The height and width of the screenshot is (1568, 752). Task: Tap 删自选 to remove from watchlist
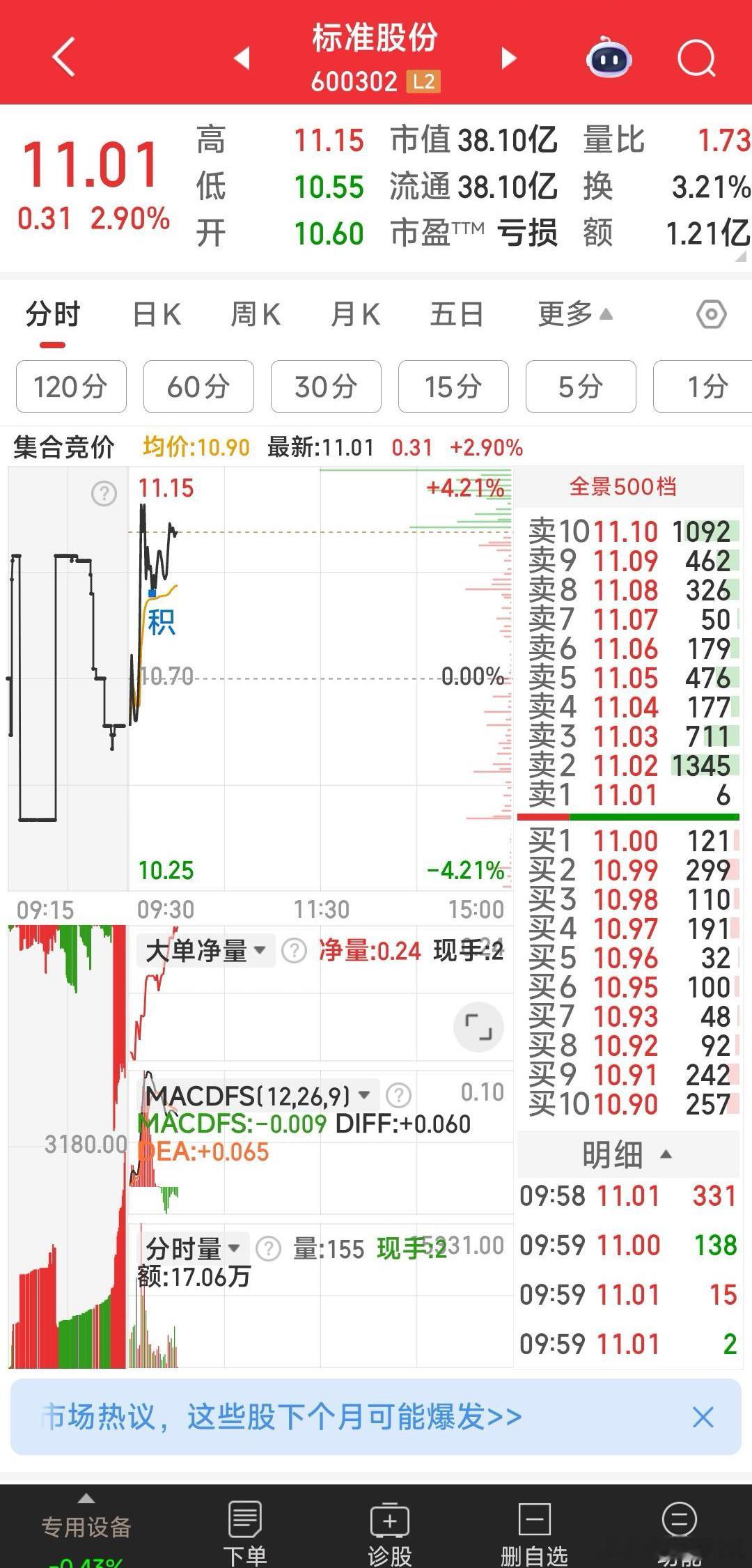tap(533, 1526)
